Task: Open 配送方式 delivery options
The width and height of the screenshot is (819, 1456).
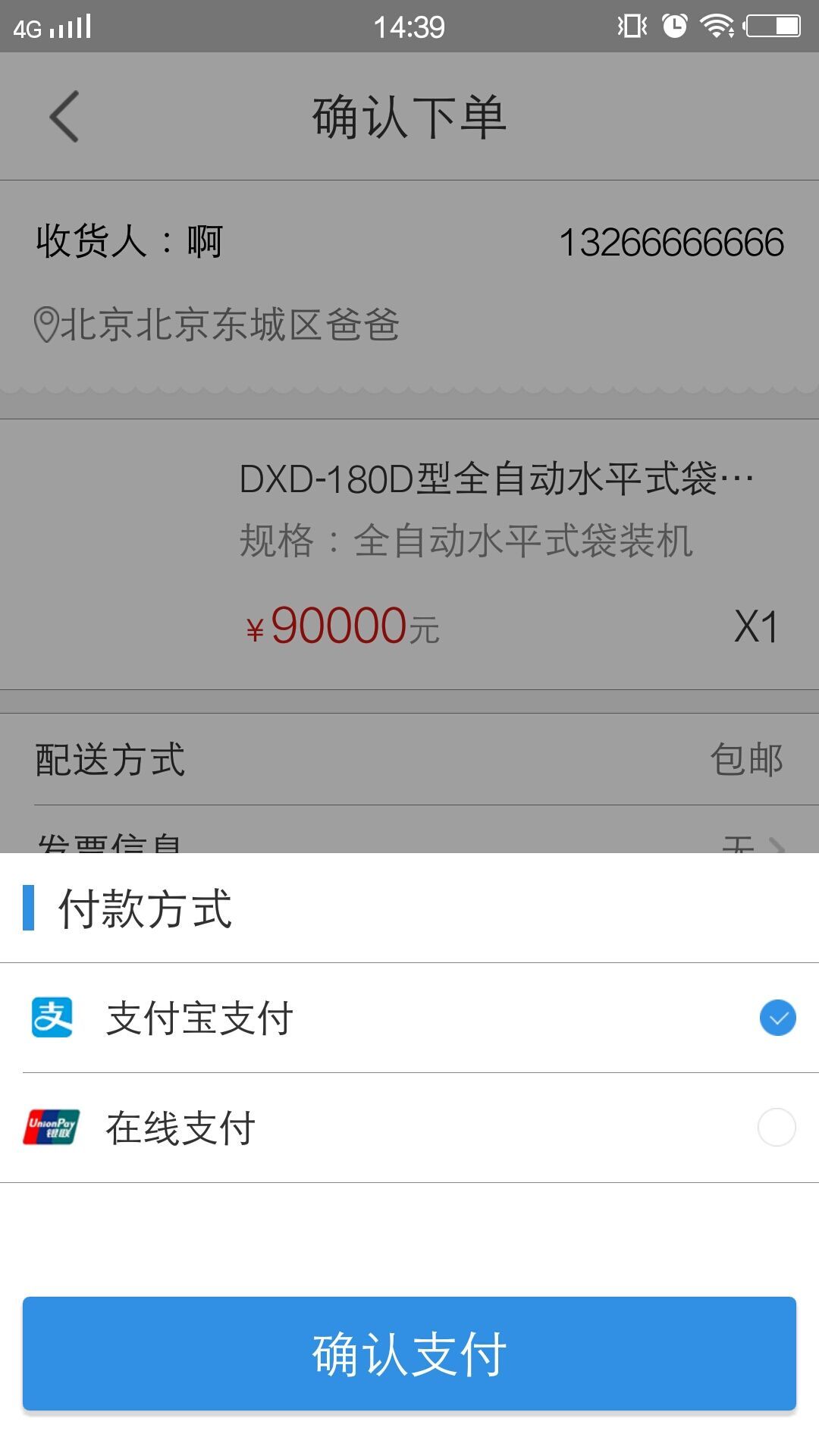Action: pyautogui.click(x=409, y=759)
